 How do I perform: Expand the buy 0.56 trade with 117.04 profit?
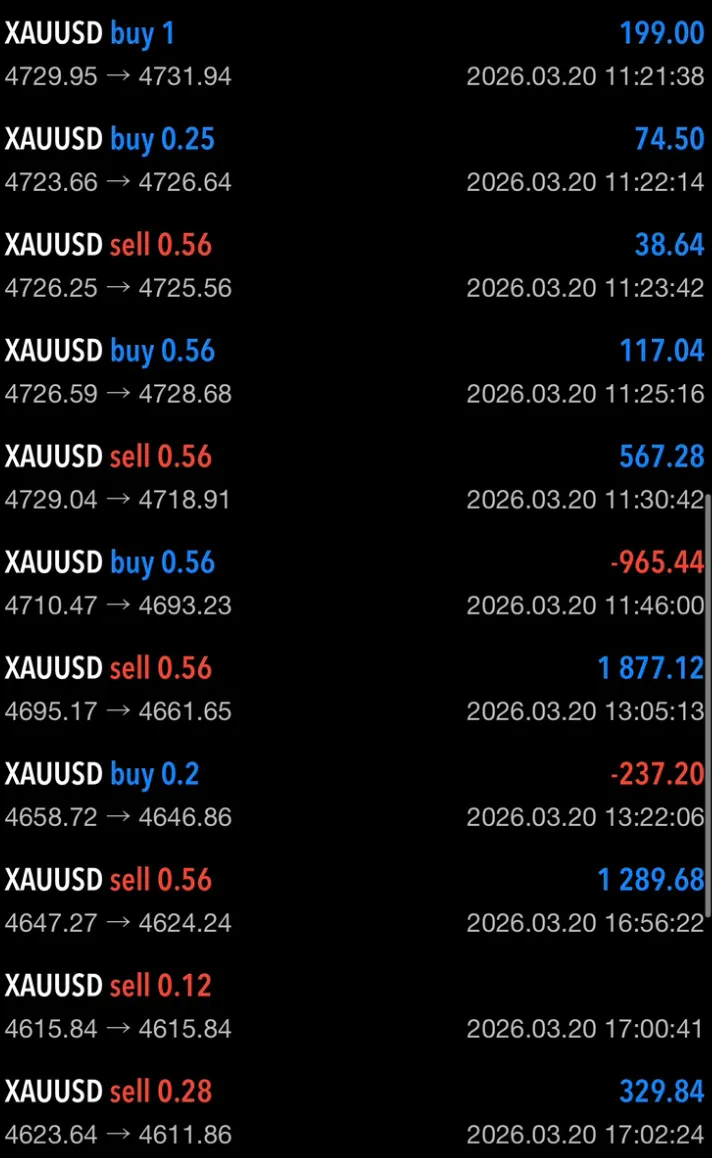pyautogui.click(x=355, y=372)
